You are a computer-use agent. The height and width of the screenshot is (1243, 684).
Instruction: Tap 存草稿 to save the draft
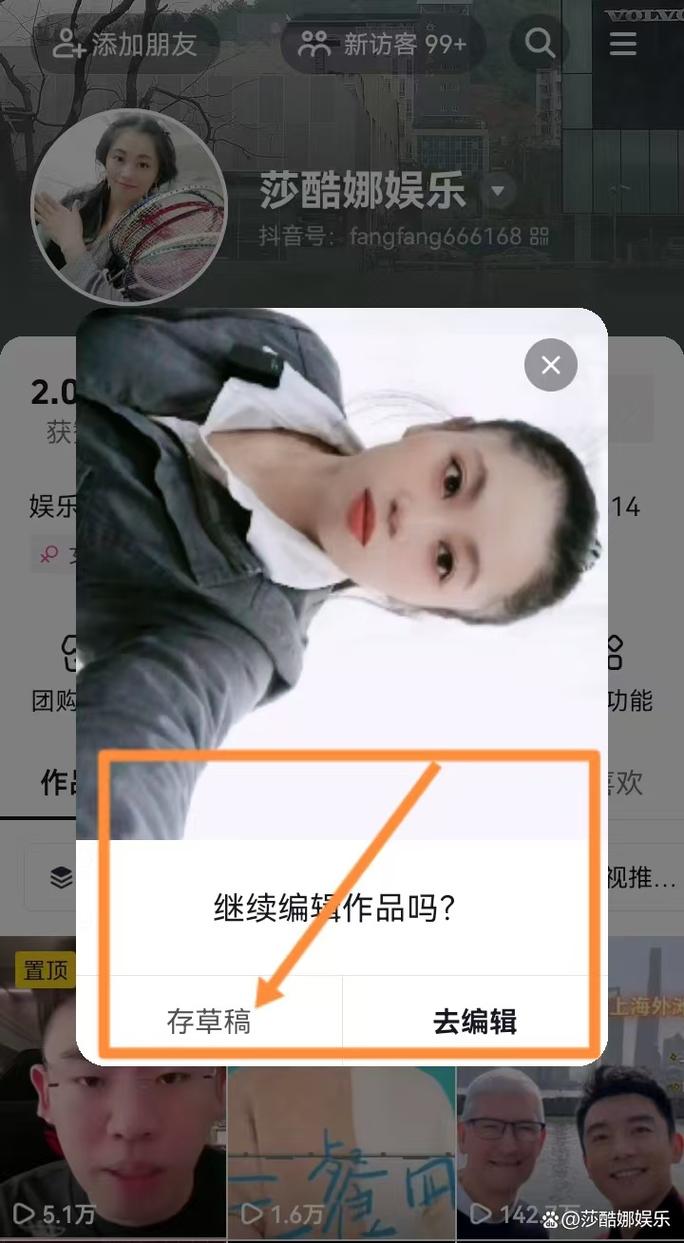pos(209,1021)
